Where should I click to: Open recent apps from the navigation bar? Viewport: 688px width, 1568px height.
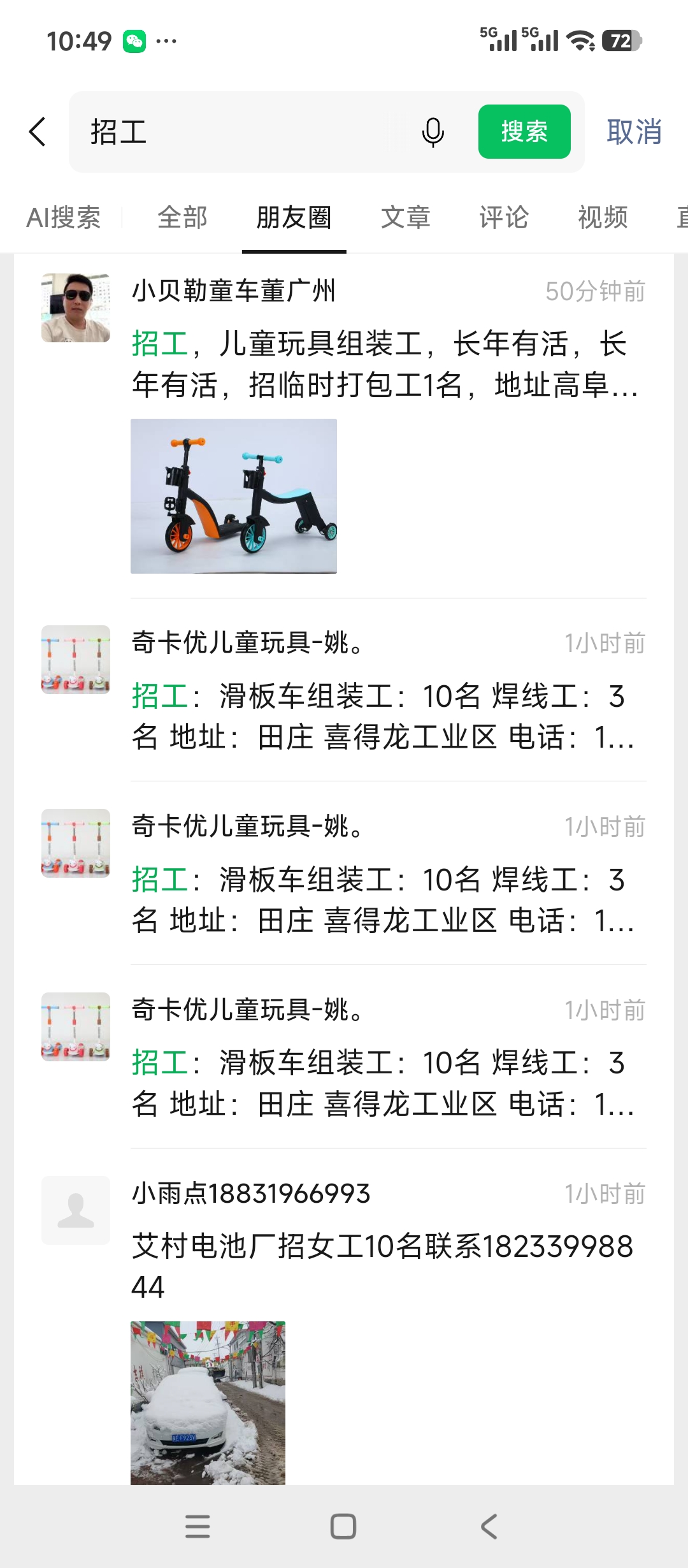(x=197, y=1527)
